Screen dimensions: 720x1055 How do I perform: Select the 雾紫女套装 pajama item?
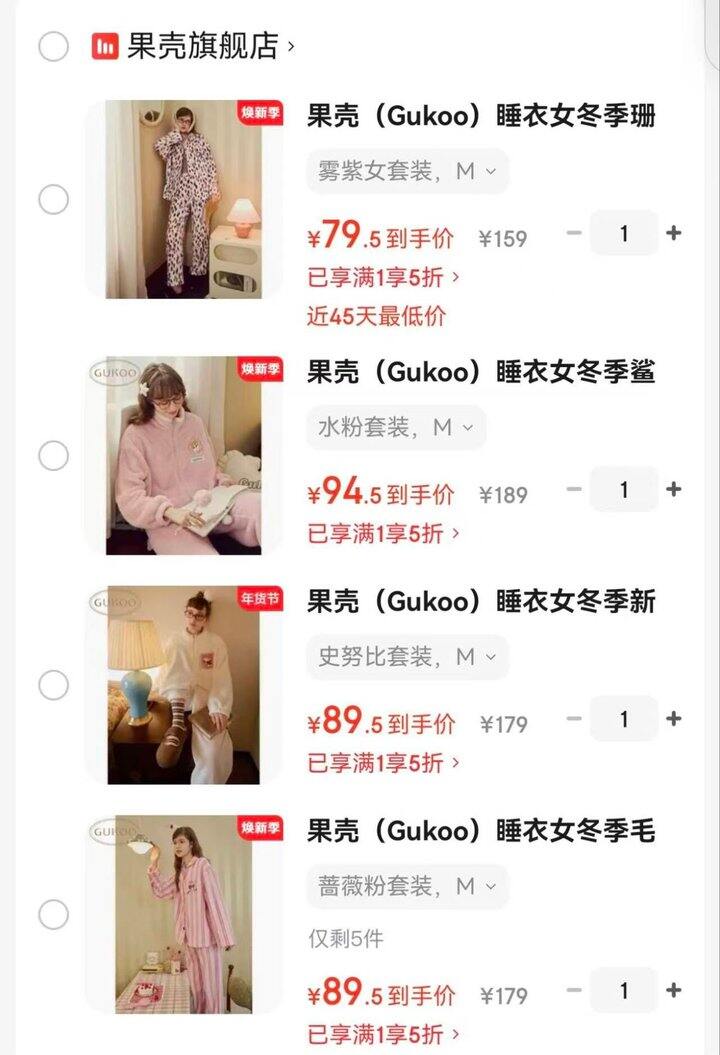pos(53,200)
